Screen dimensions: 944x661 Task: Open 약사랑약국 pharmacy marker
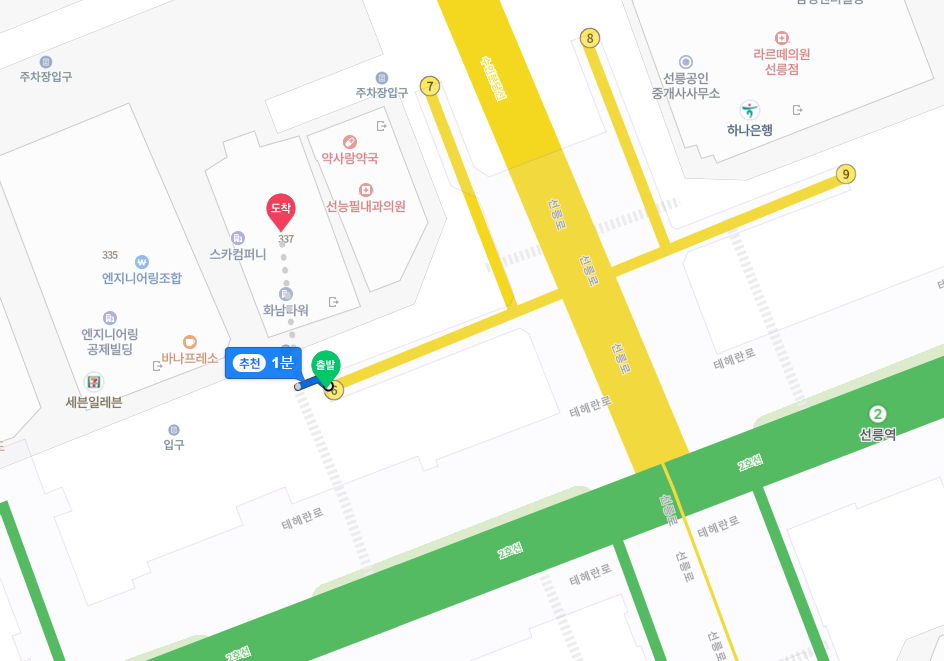coord(350,142)
